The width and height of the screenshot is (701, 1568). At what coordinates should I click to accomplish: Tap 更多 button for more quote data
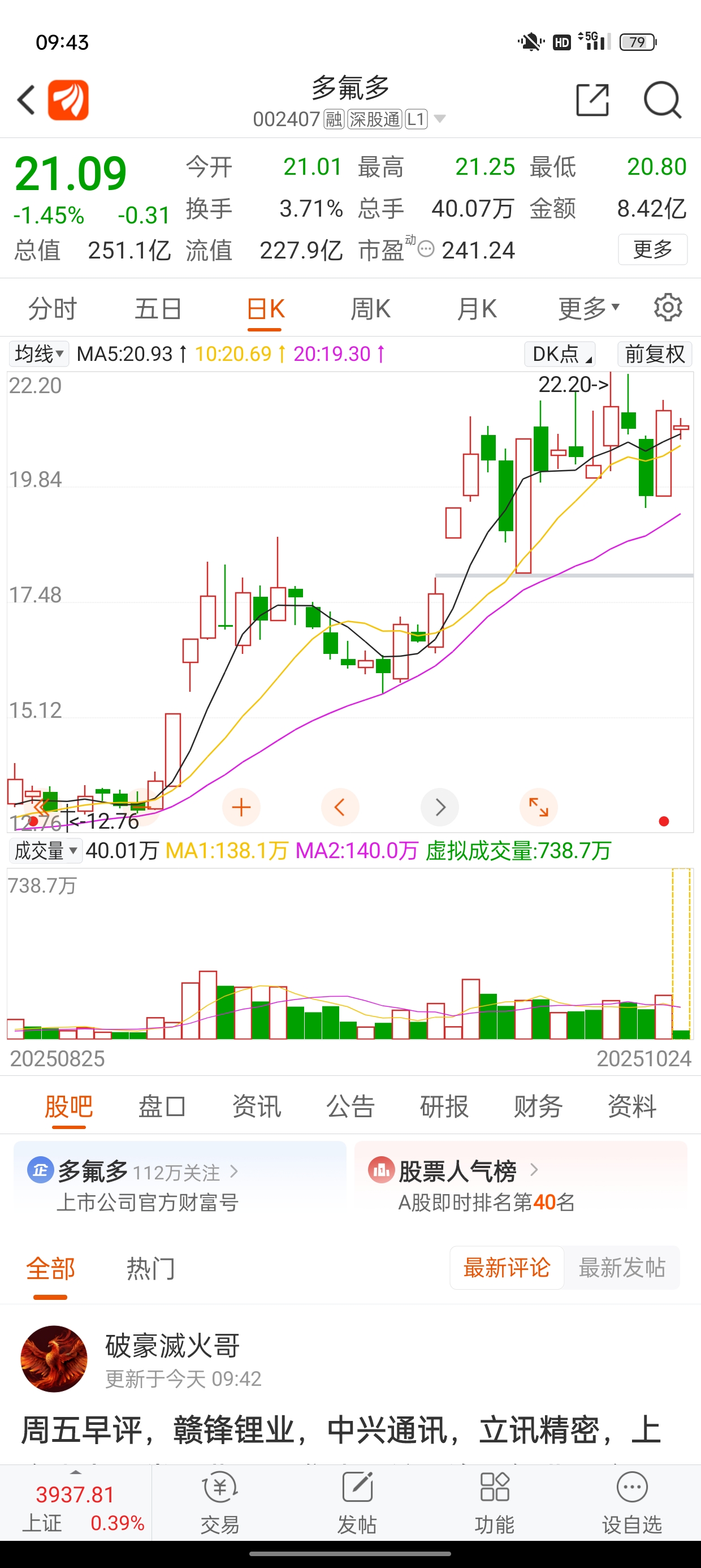pyautogui.click(x=652, y=249)
